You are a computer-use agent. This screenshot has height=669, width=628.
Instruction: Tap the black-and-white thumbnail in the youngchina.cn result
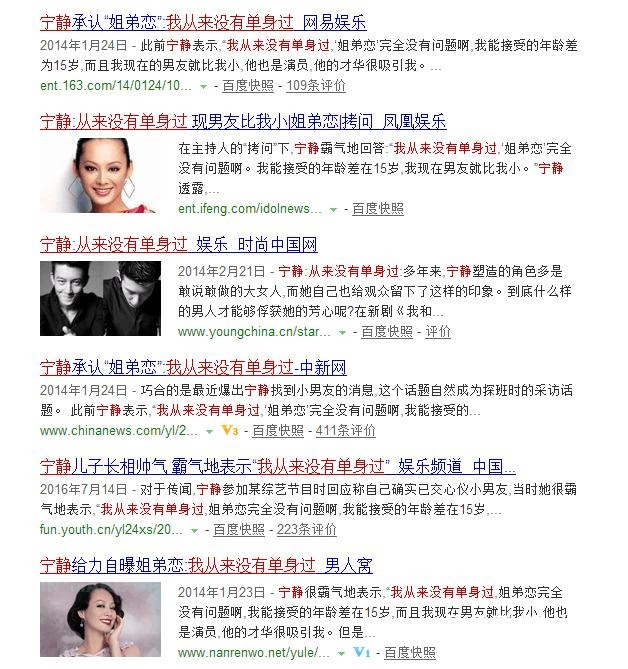(x=99, y=299)
